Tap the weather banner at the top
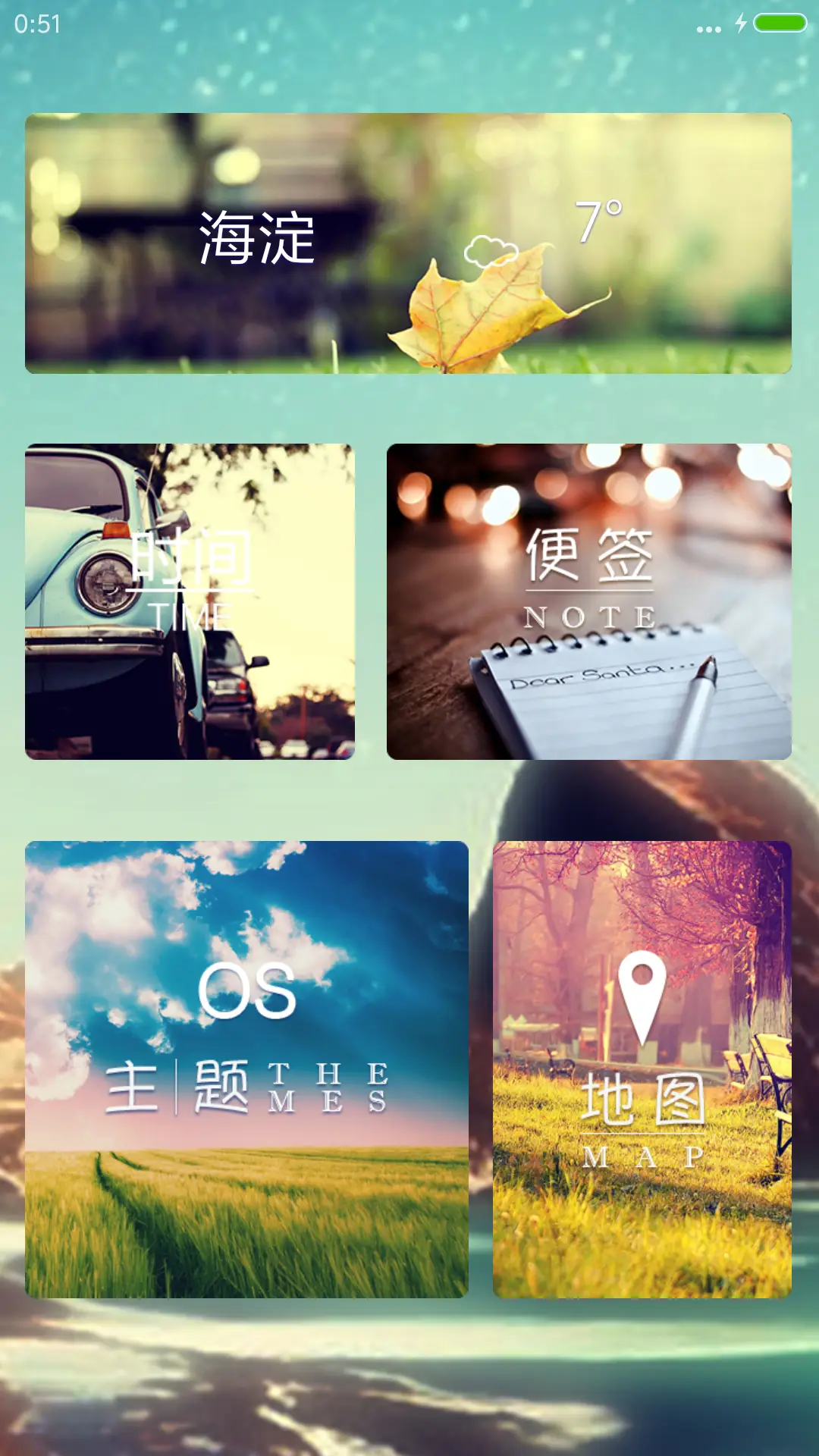This screenshot has width=819, height=1456. [409, 243]
